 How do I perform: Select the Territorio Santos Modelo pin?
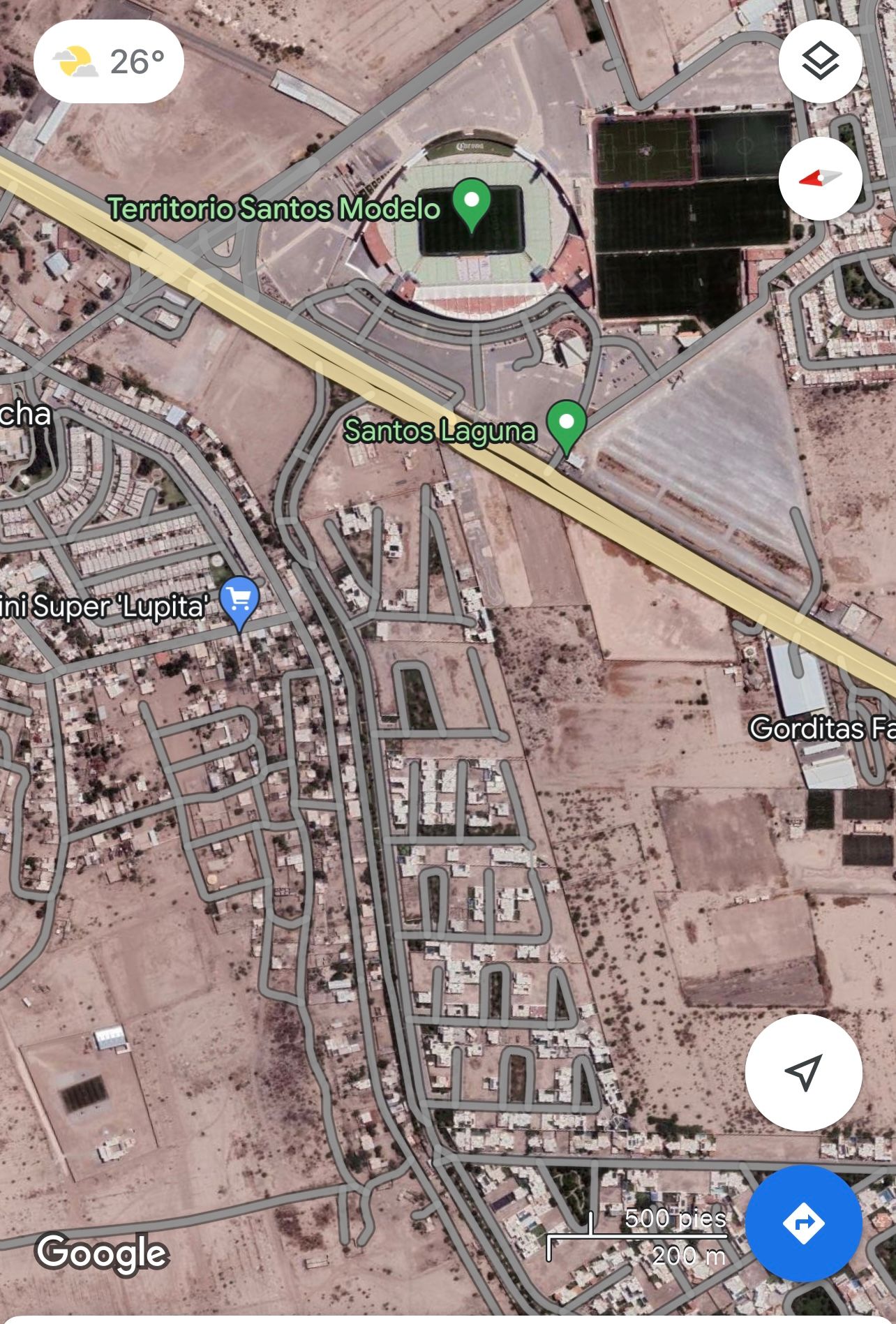click(x=471, y=204)
